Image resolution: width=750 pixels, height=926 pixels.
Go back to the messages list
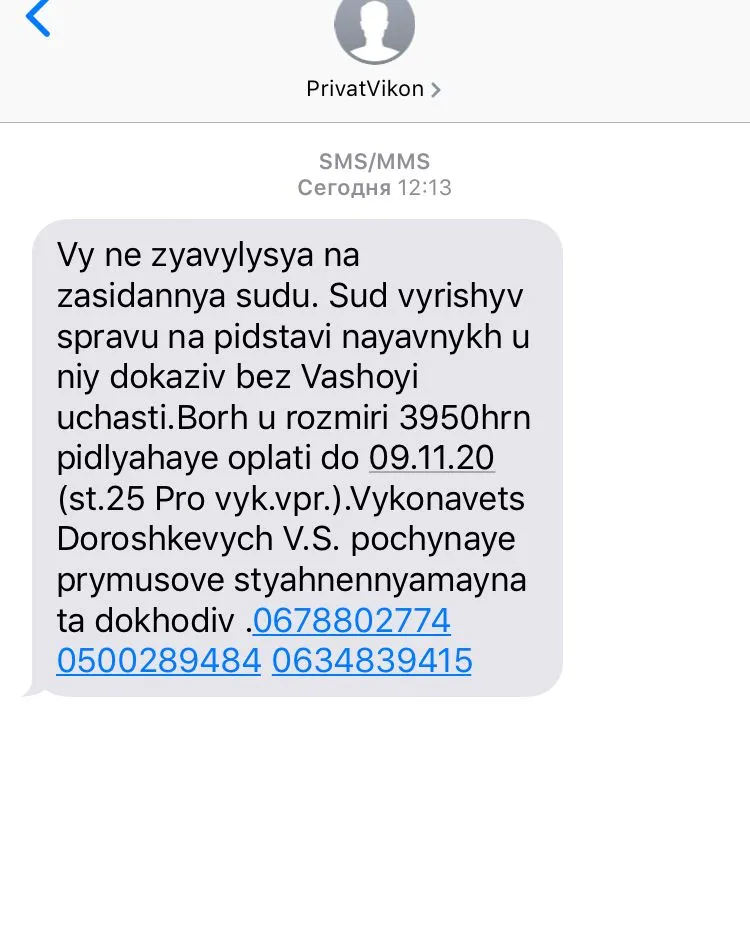tap(38, 18)
